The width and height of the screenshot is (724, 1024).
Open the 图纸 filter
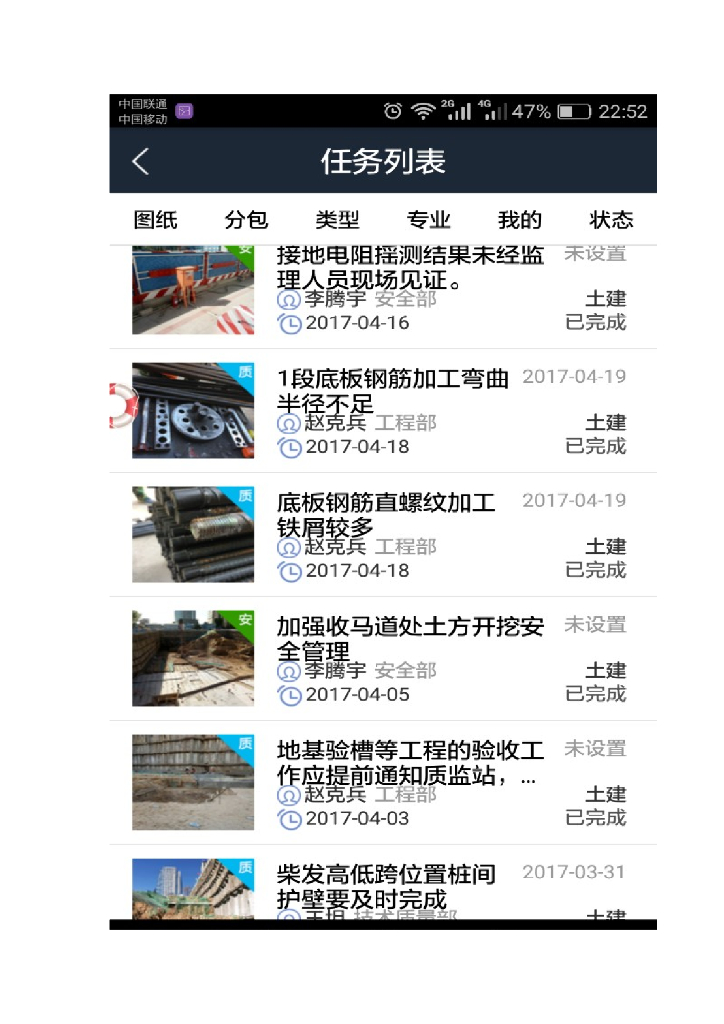(x=156, y=220)
